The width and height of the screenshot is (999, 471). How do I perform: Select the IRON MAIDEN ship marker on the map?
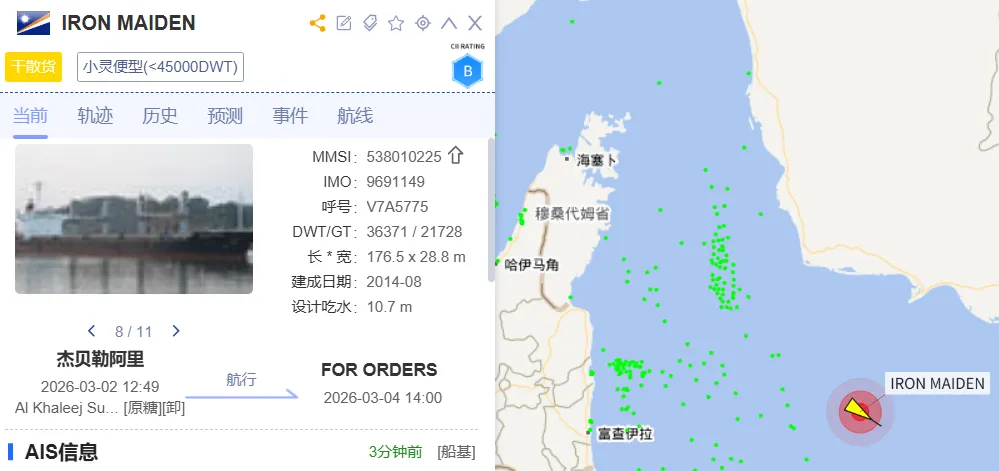[858, 409]
